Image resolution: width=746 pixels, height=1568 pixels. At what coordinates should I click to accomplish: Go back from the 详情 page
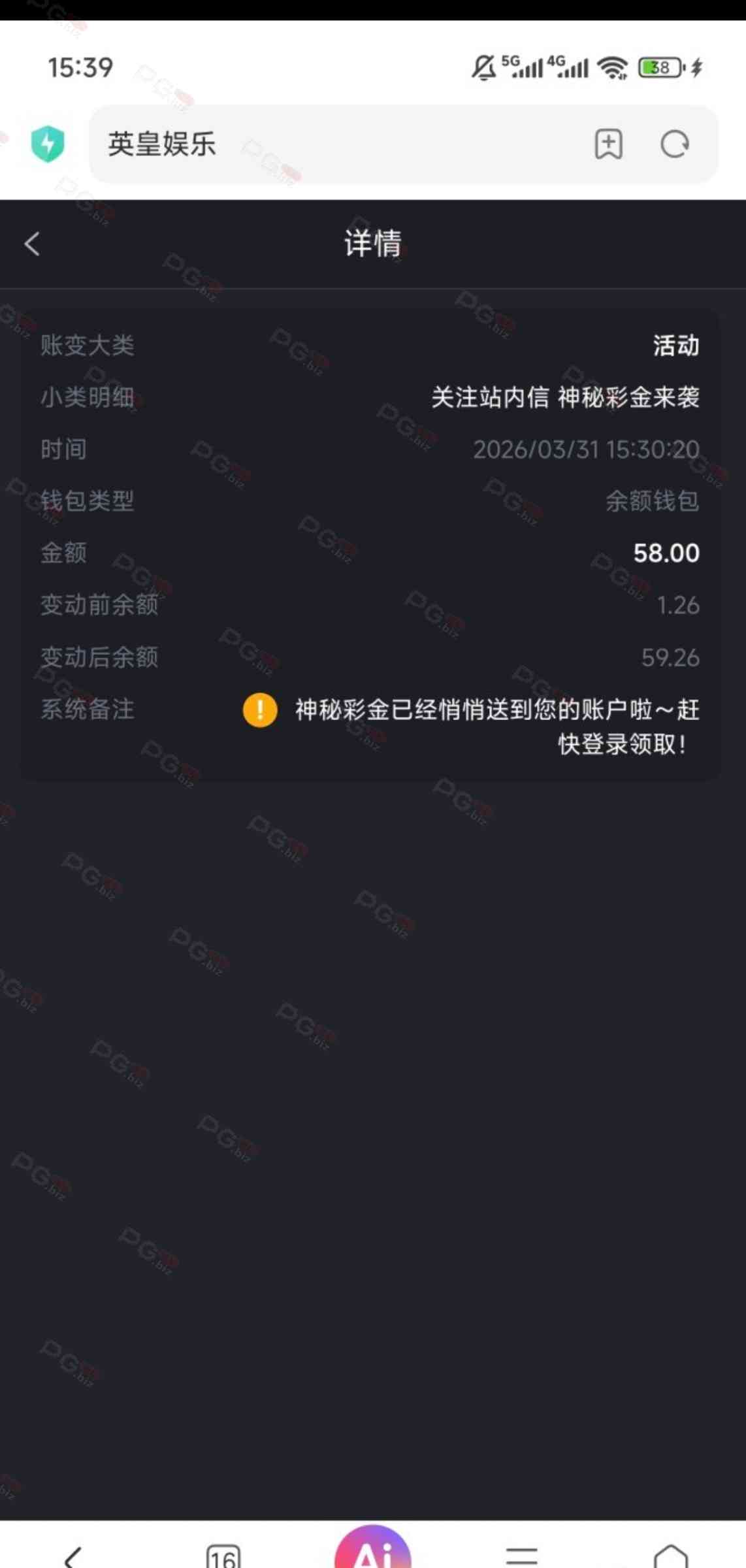[32, 244]
